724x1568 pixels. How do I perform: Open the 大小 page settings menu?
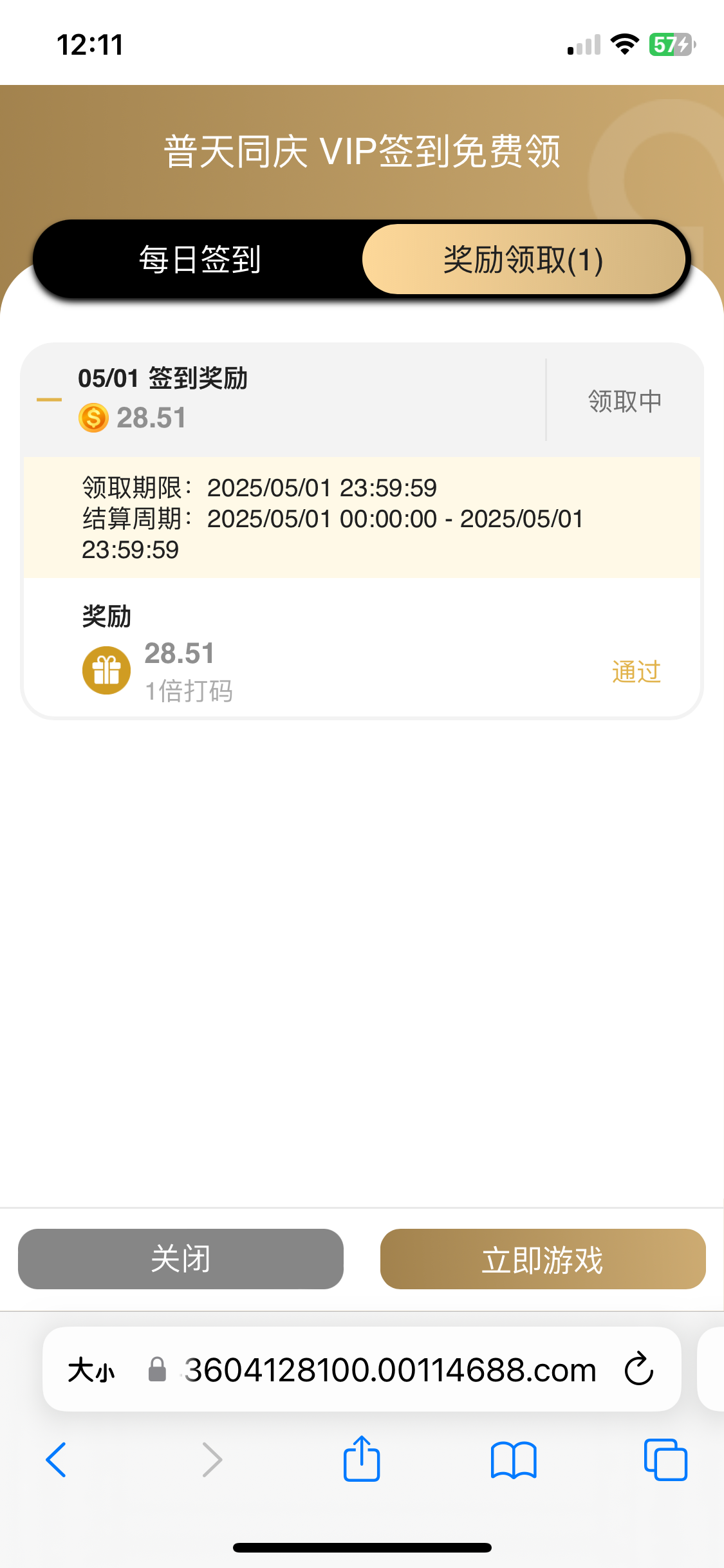(x=91, y=1370)
